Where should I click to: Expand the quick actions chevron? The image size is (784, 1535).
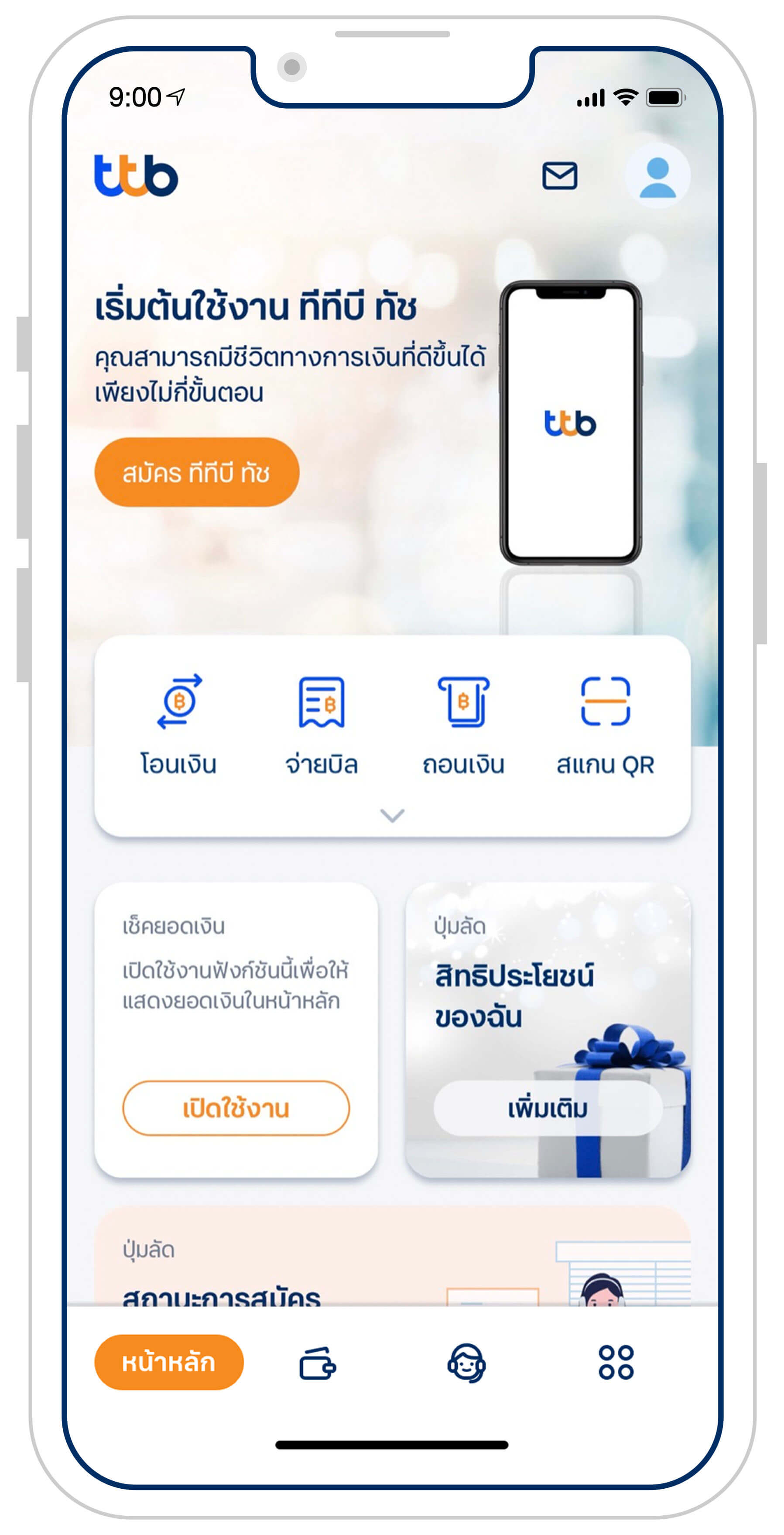click(392, 814)
